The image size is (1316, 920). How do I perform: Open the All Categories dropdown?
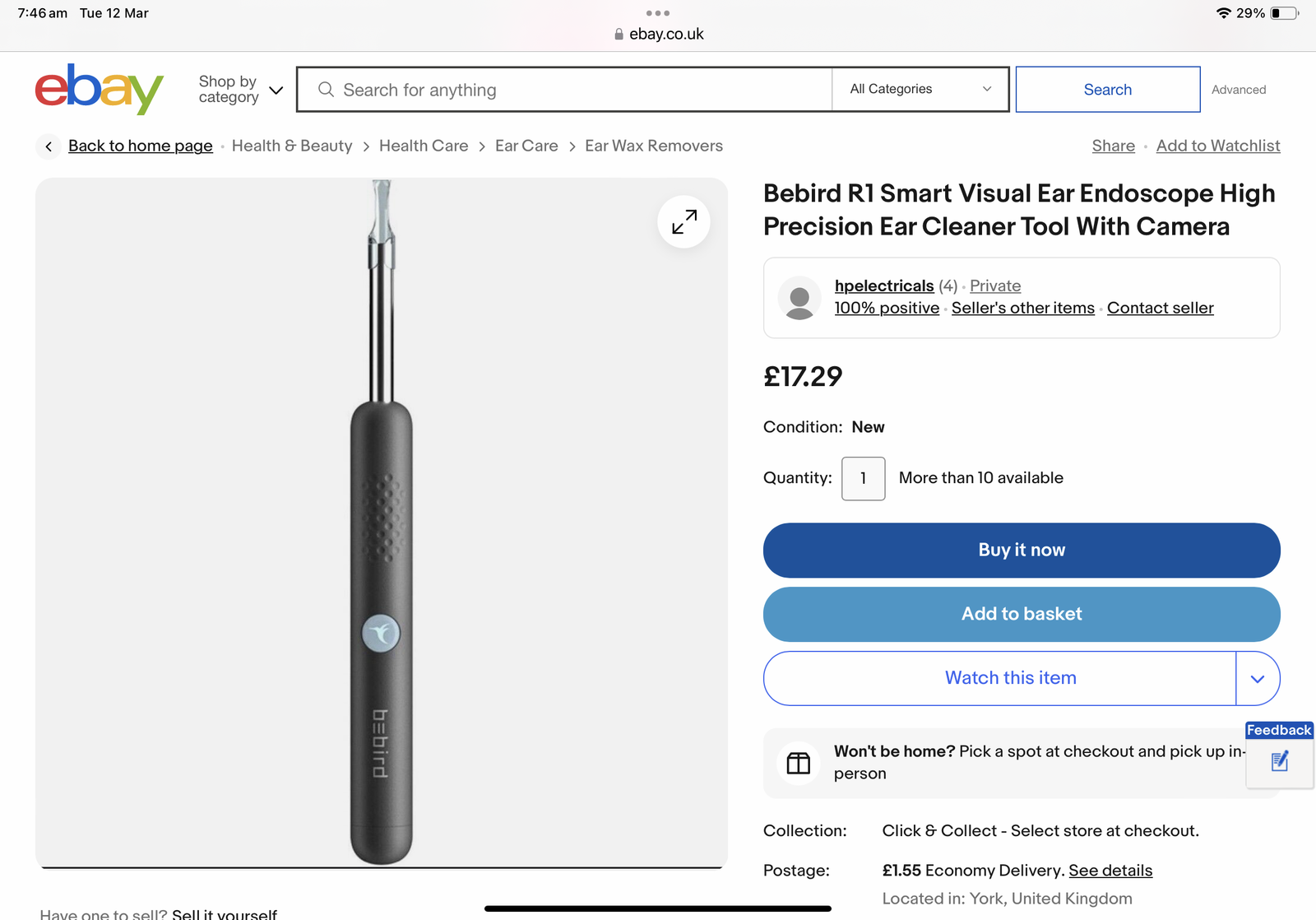coord(920,89)
